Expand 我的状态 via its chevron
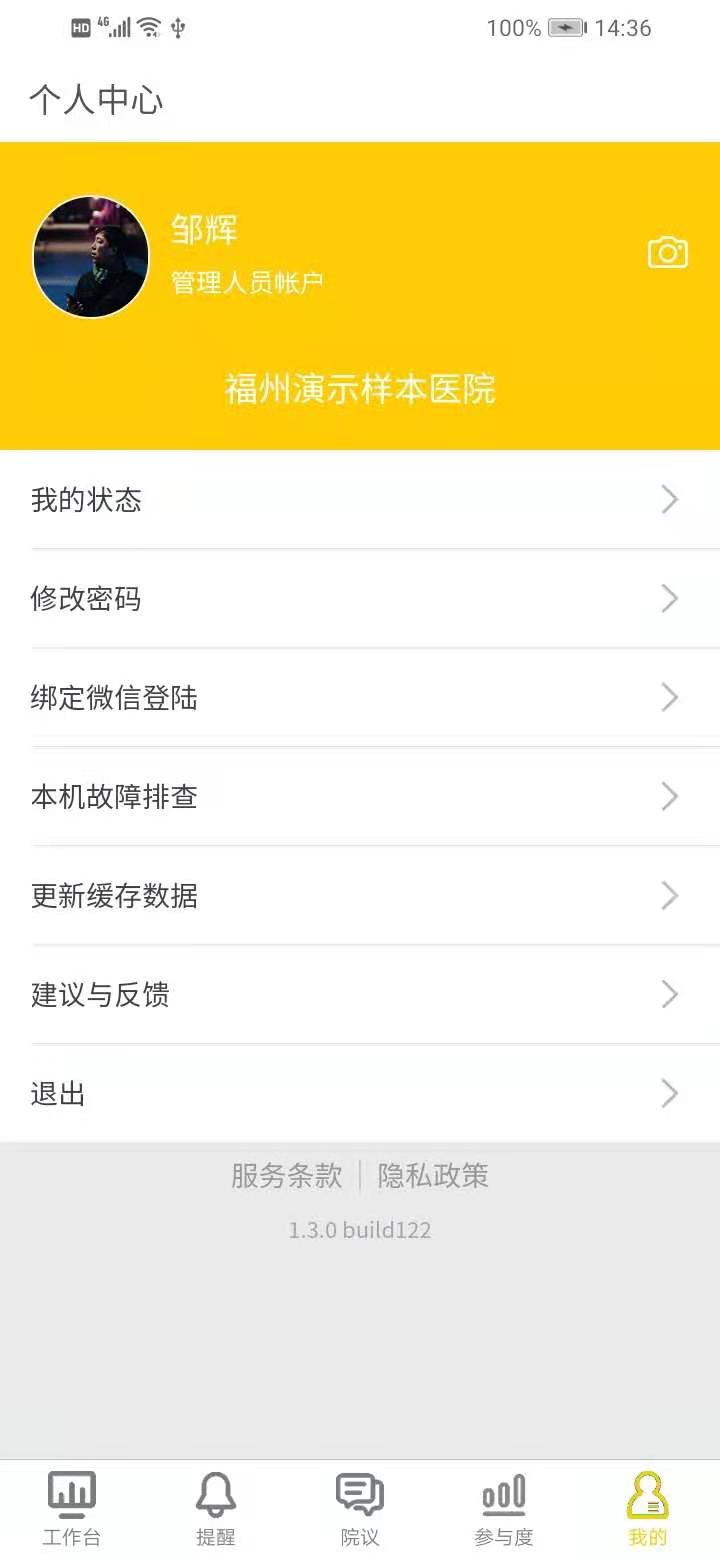The height and width of the screenshot is (1560, 720). click(669, 499)
